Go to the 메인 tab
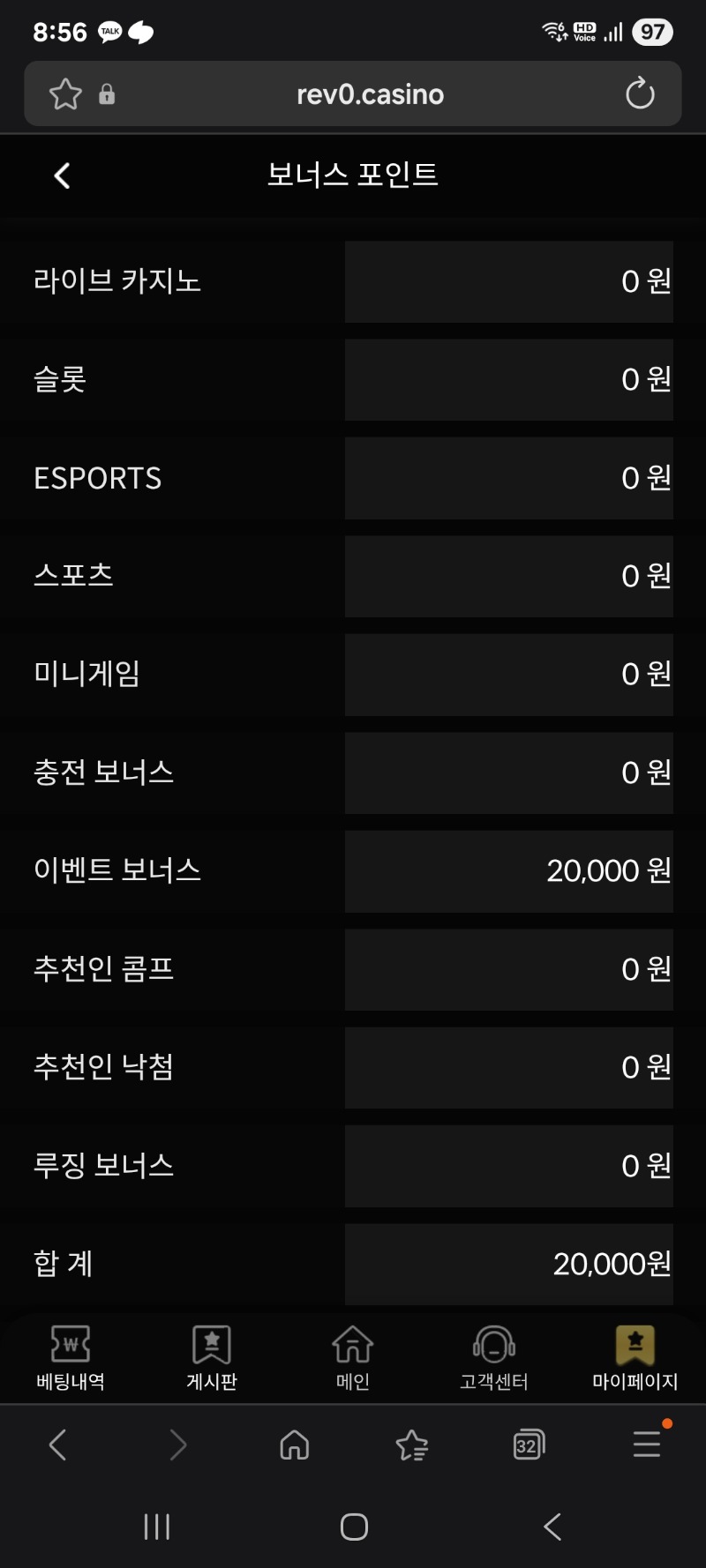The image size is (706, 1568). coord(353,1358)
